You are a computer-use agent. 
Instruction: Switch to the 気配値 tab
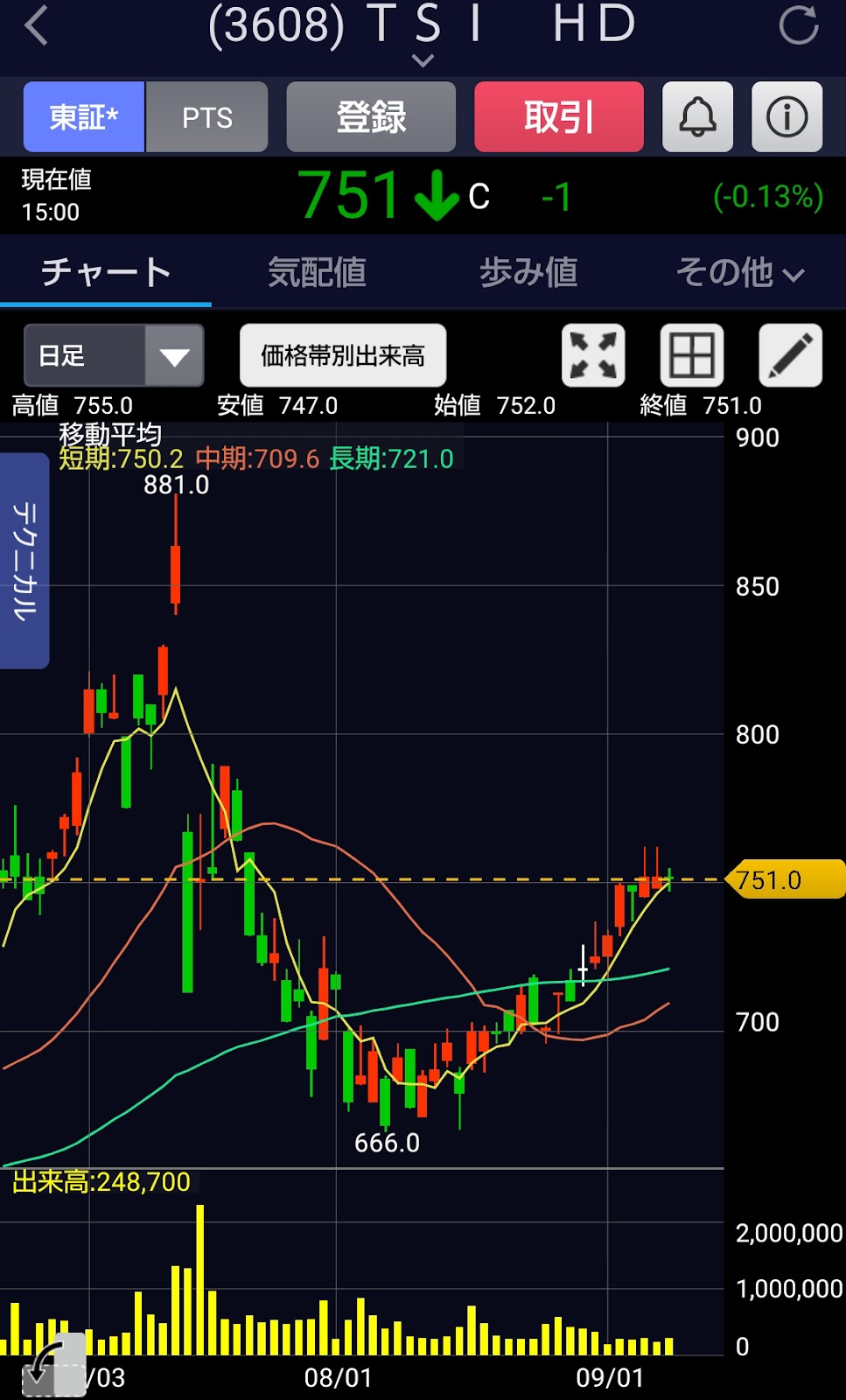317,272
